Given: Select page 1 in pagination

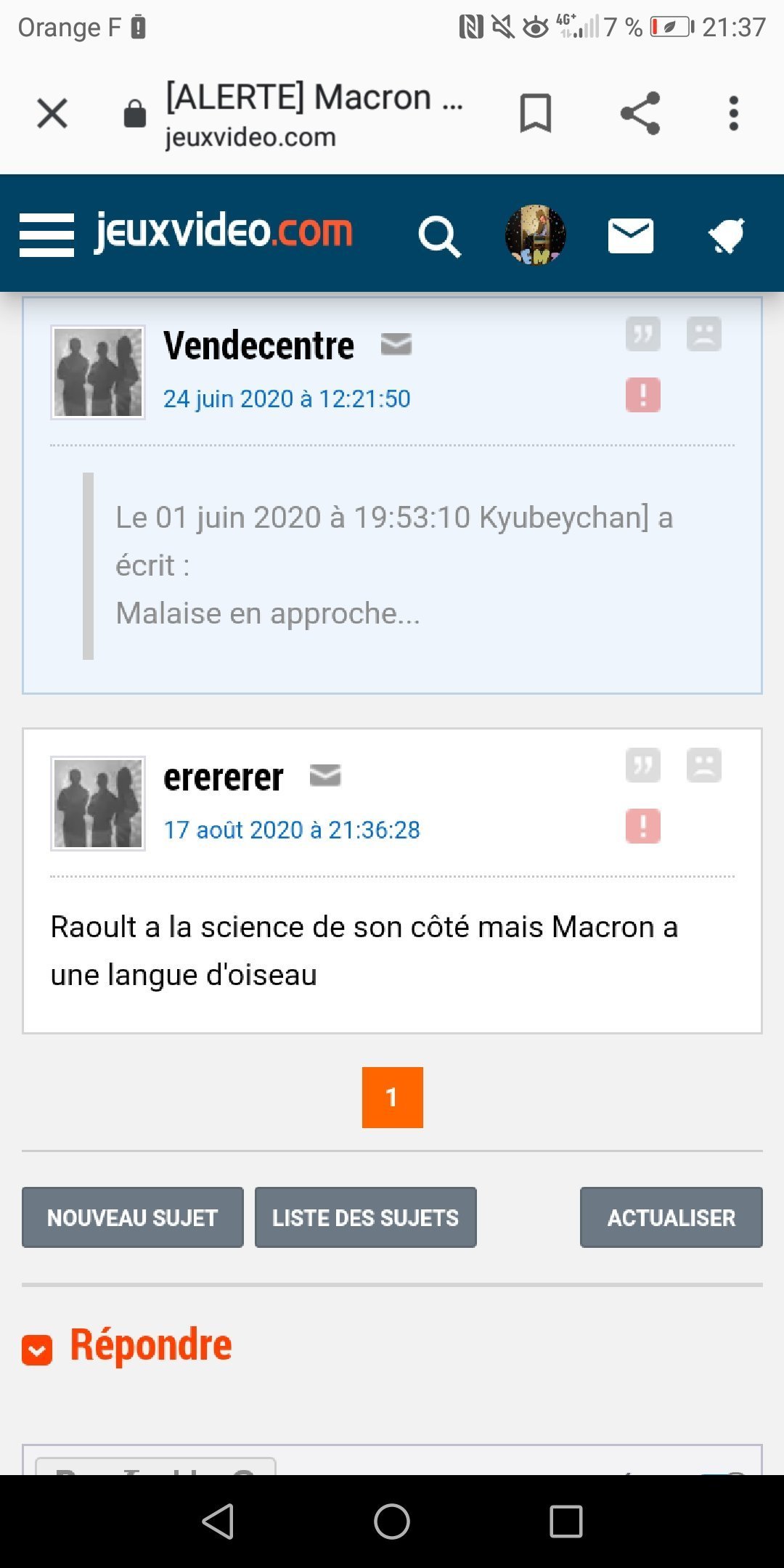Looking at the screenshot, I should [393, 1098].
